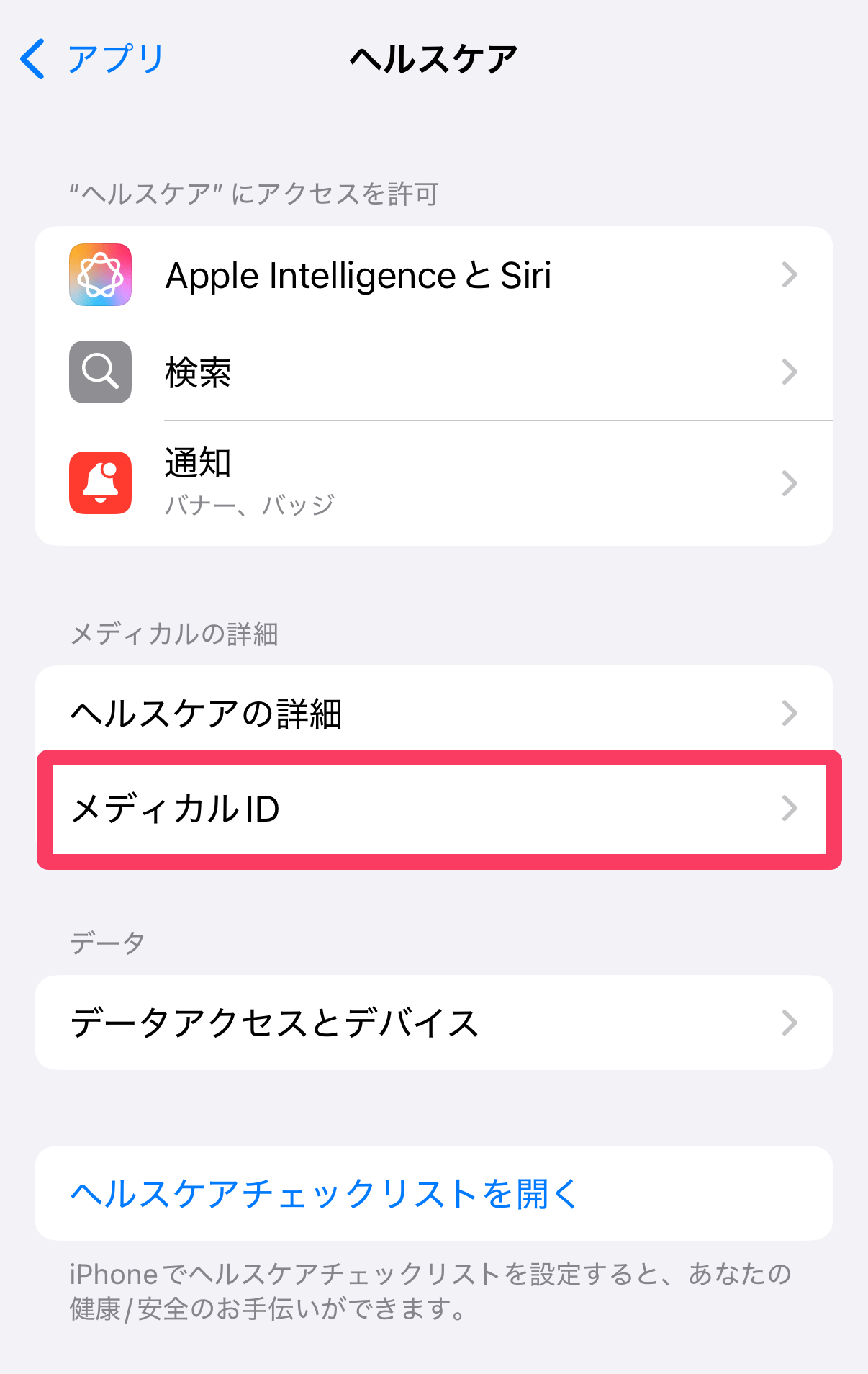The image size is (868, 1374).
Task: Open データアクセスとデバイス
Action: click(433, 1023)
